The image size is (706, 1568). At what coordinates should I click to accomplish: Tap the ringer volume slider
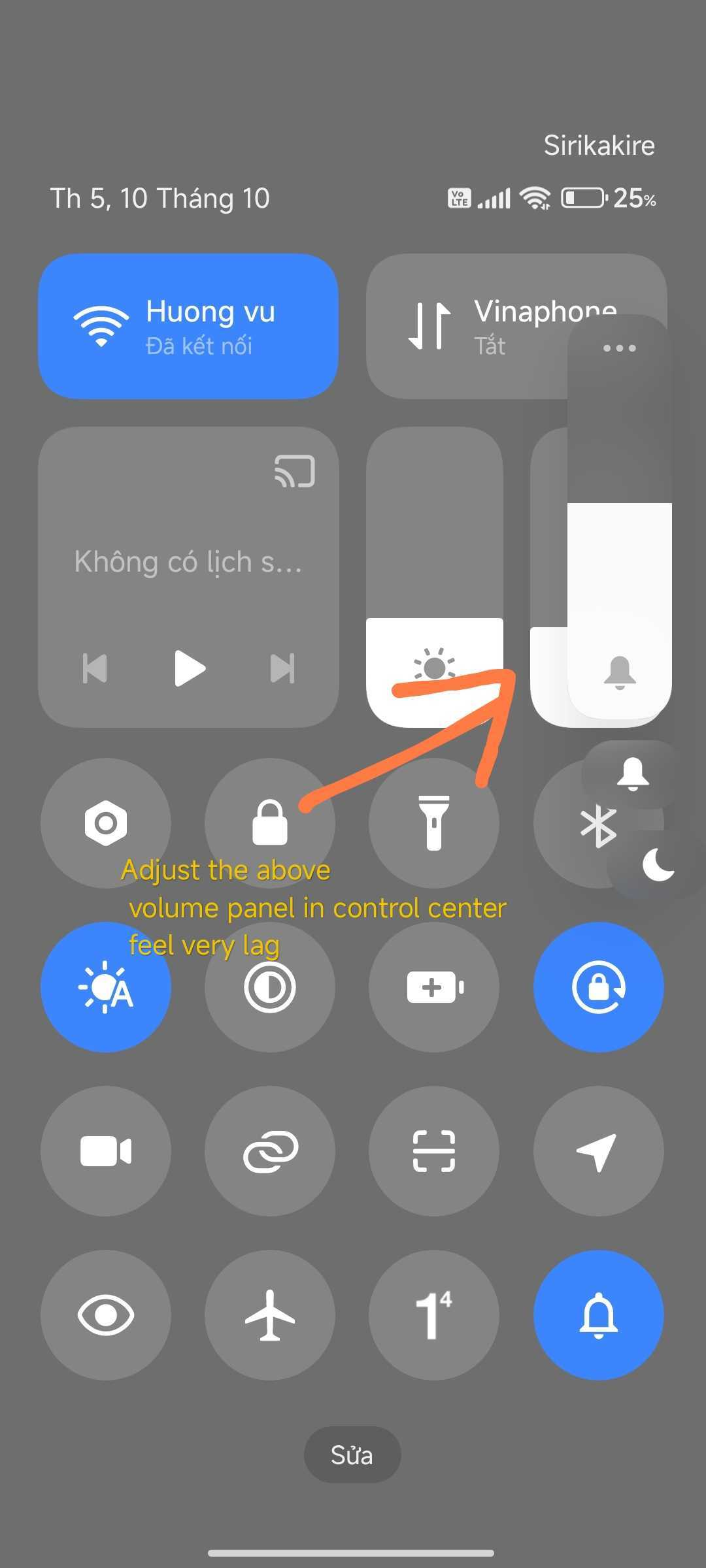pyautogui.click(x=619, y=516)
